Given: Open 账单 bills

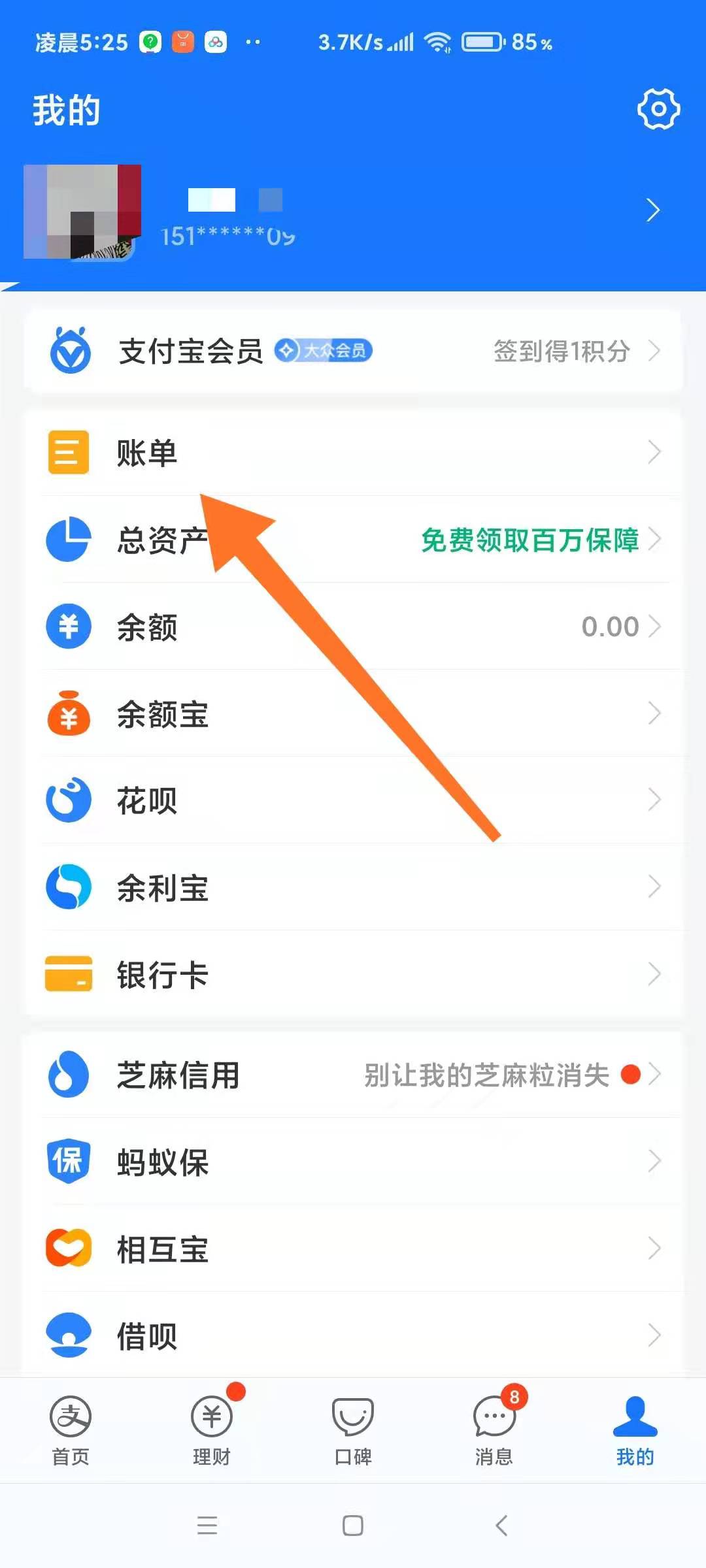Looking at the screenshot, I should (353, 452).
